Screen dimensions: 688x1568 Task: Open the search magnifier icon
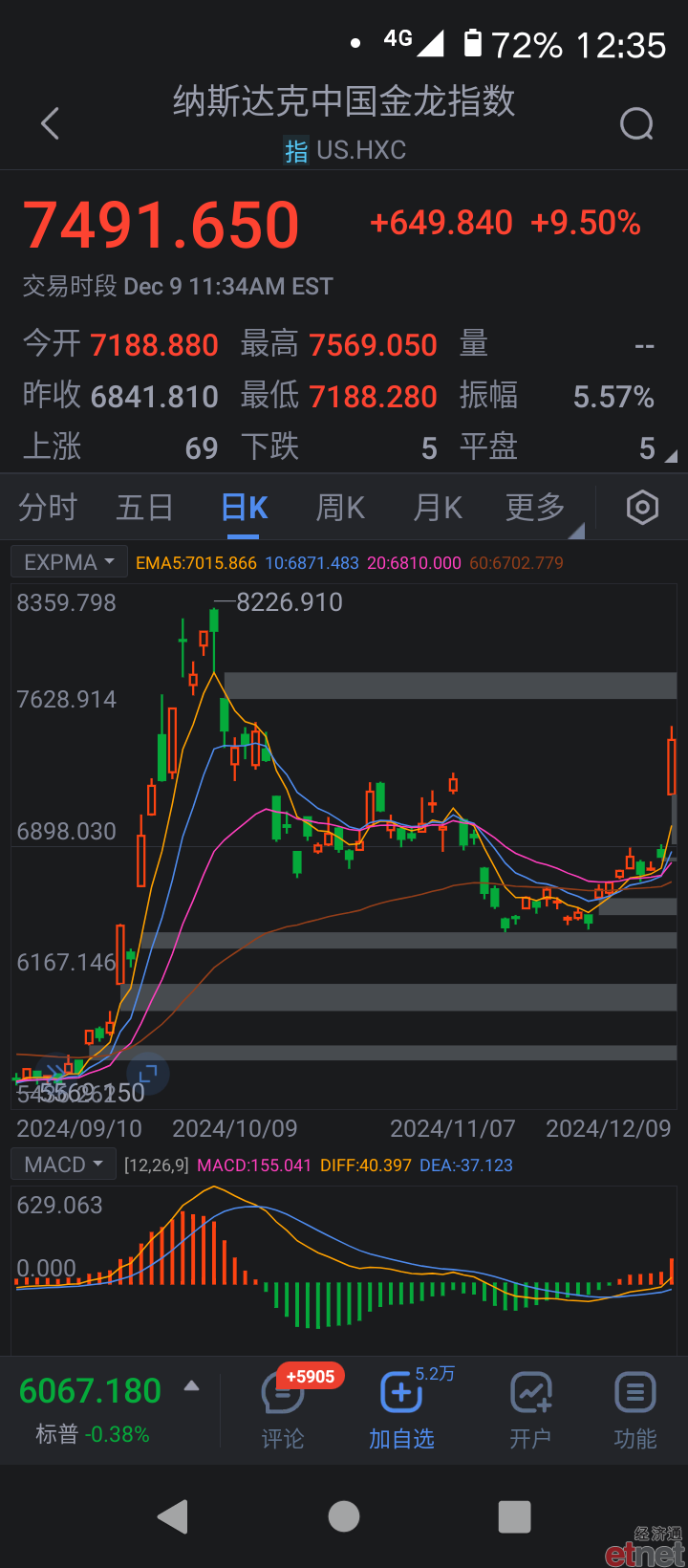point(636,123)
